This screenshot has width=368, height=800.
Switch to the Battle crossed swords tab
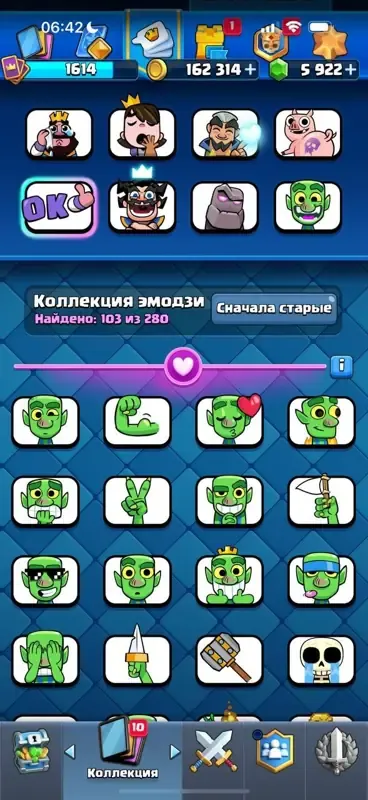pyautogui.click(x=213, y=750)
